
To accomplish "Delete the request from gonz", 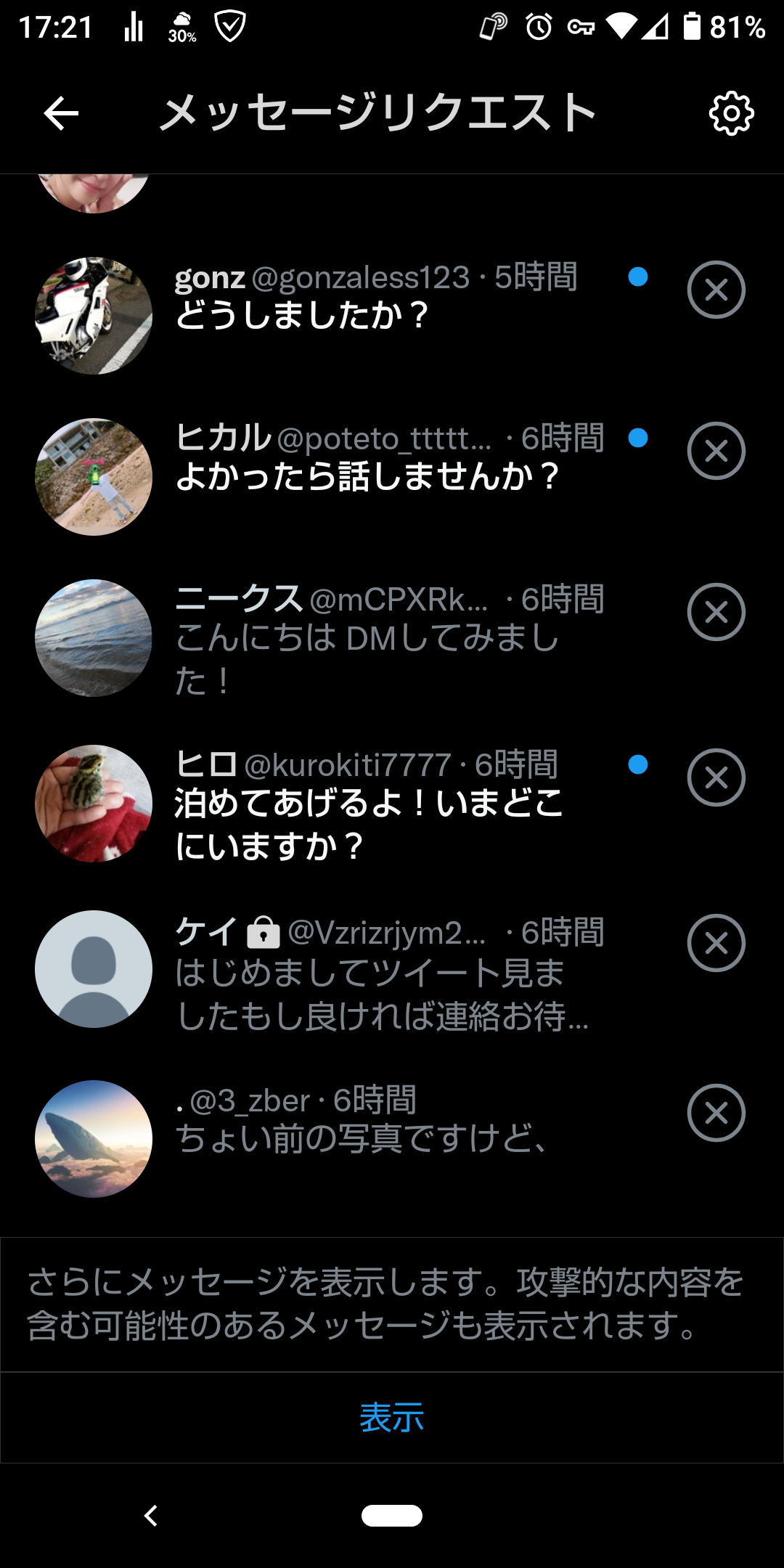I will pos(716,290).
